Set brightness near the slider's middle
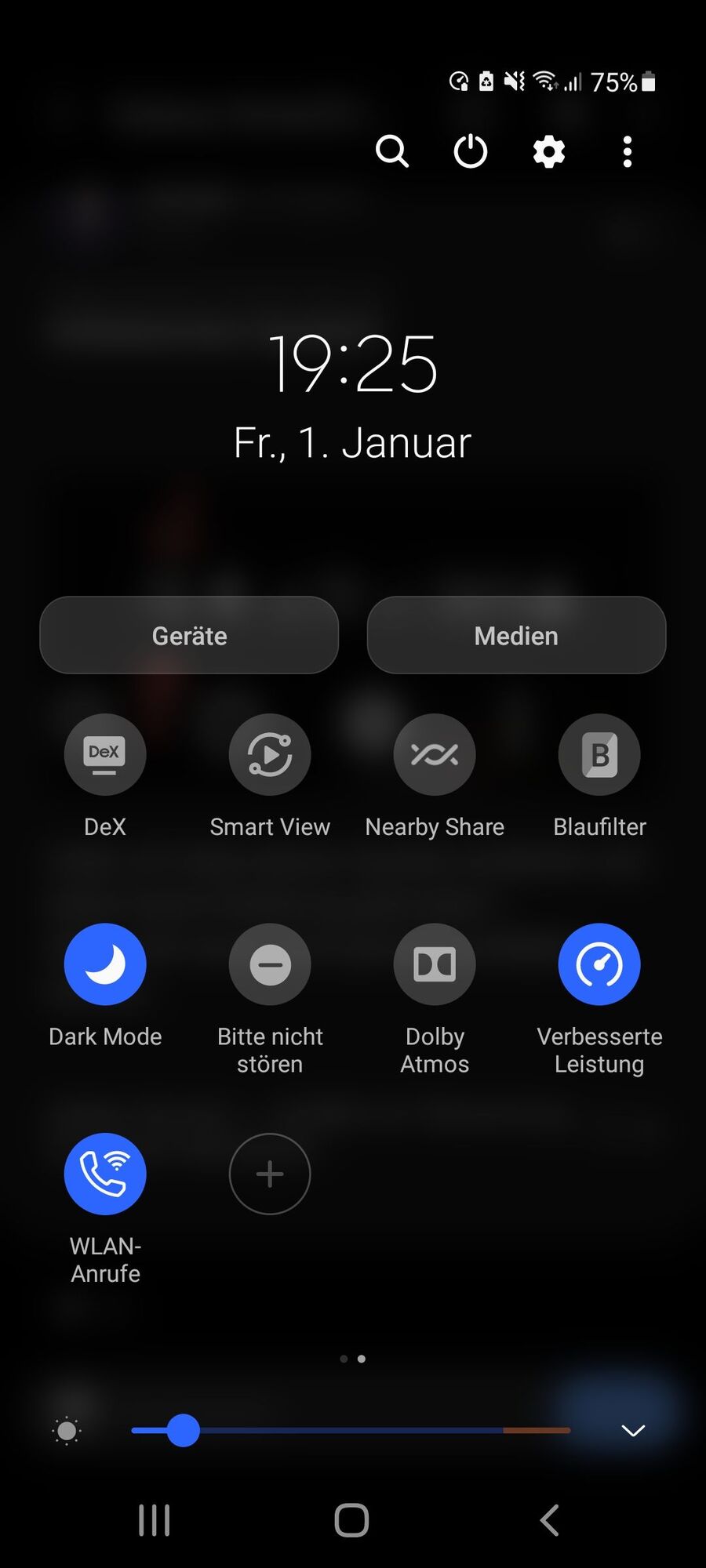The height and width of the screenshot is (1568, 706). pos(351,1431)
